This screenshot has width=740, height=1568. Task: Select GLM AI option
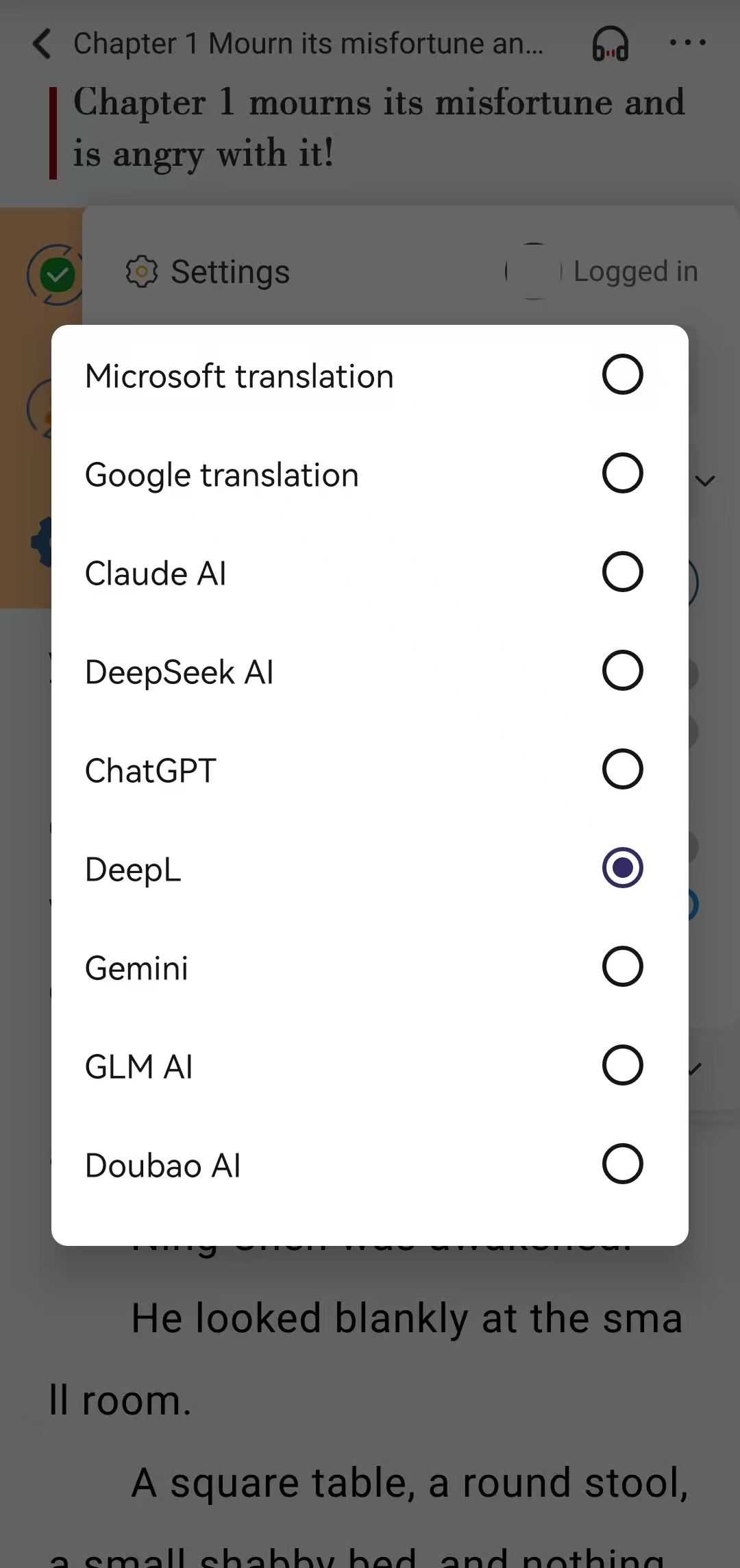tap(370, 1066)
